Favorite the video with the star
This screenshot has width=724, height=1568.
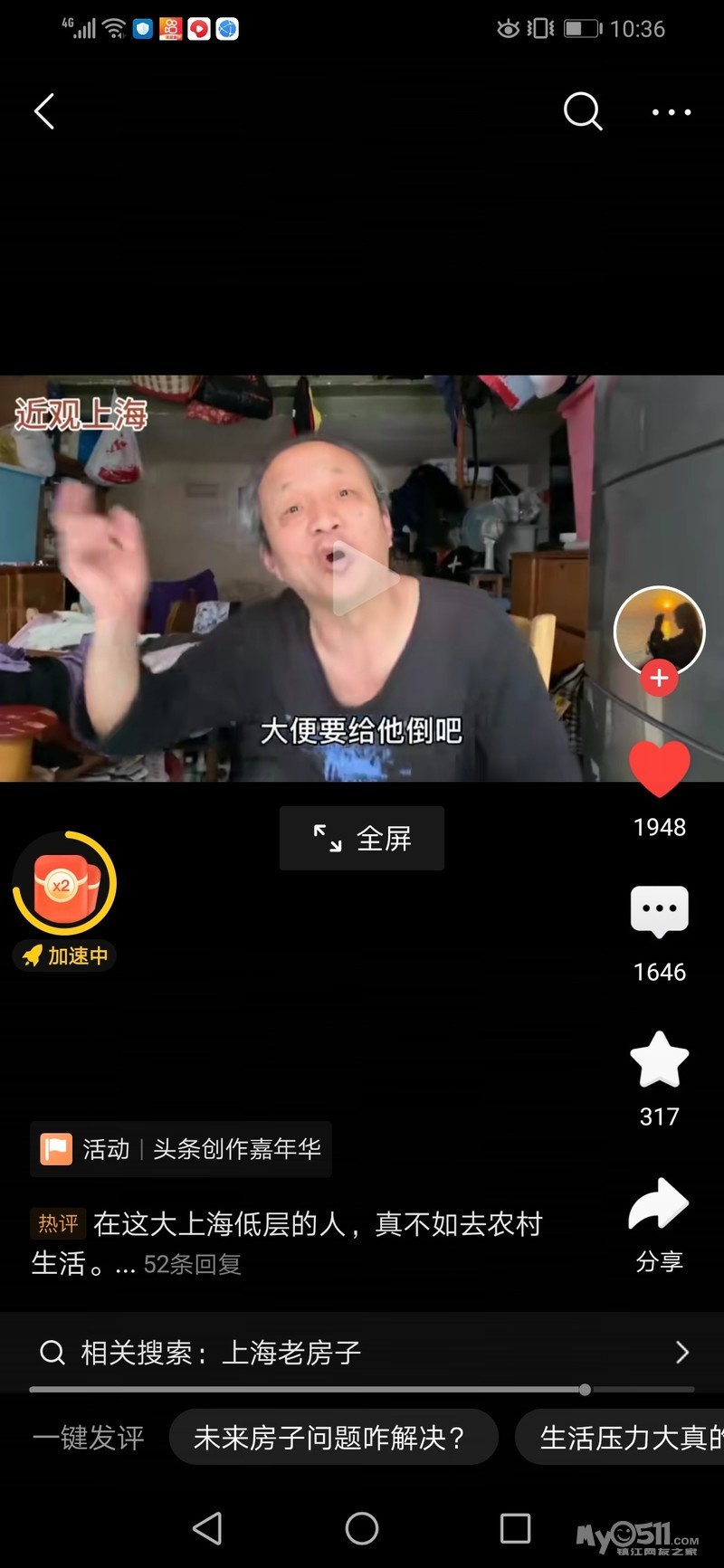[x=659, y=1059]
